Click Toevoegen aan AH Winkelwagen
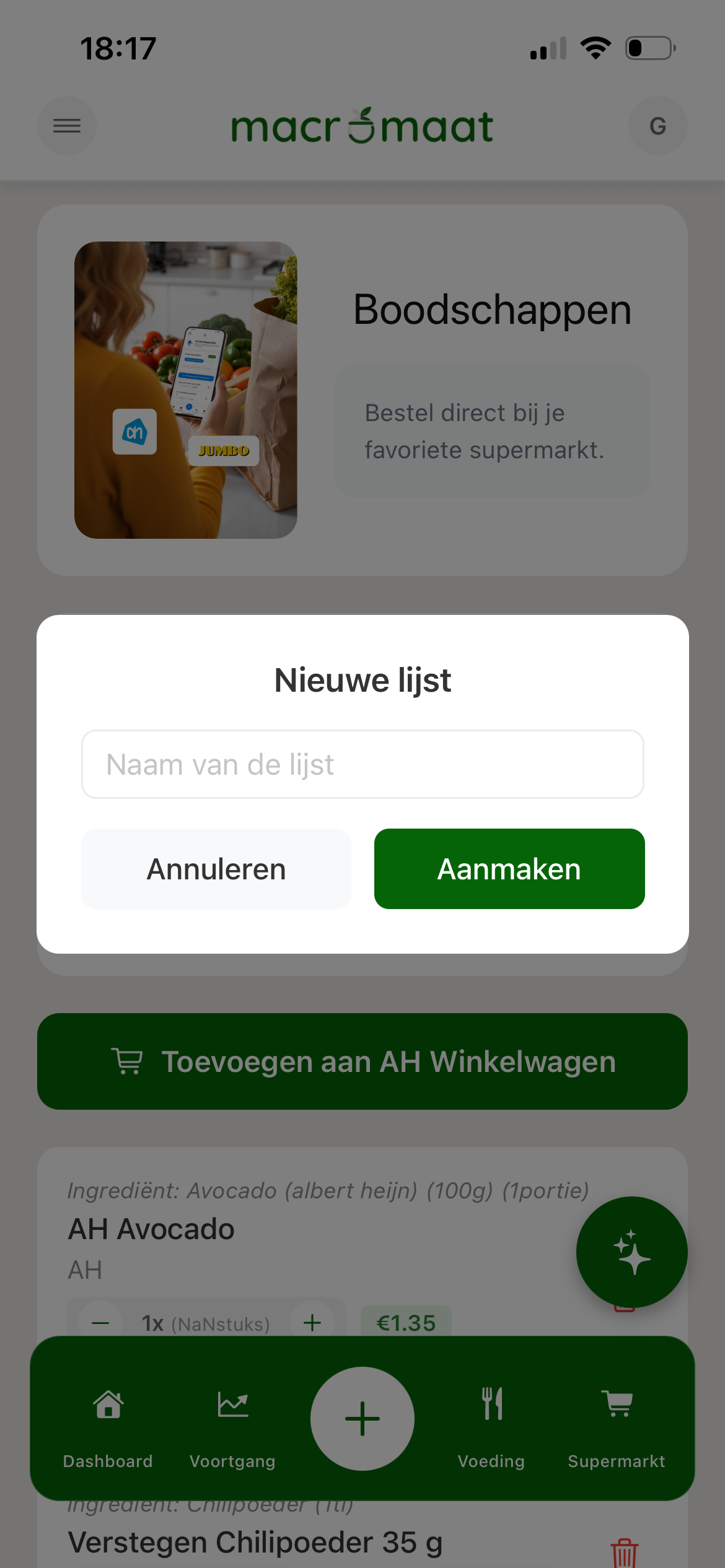Viewport: 725px width, 1568px height. point(362,1061)
